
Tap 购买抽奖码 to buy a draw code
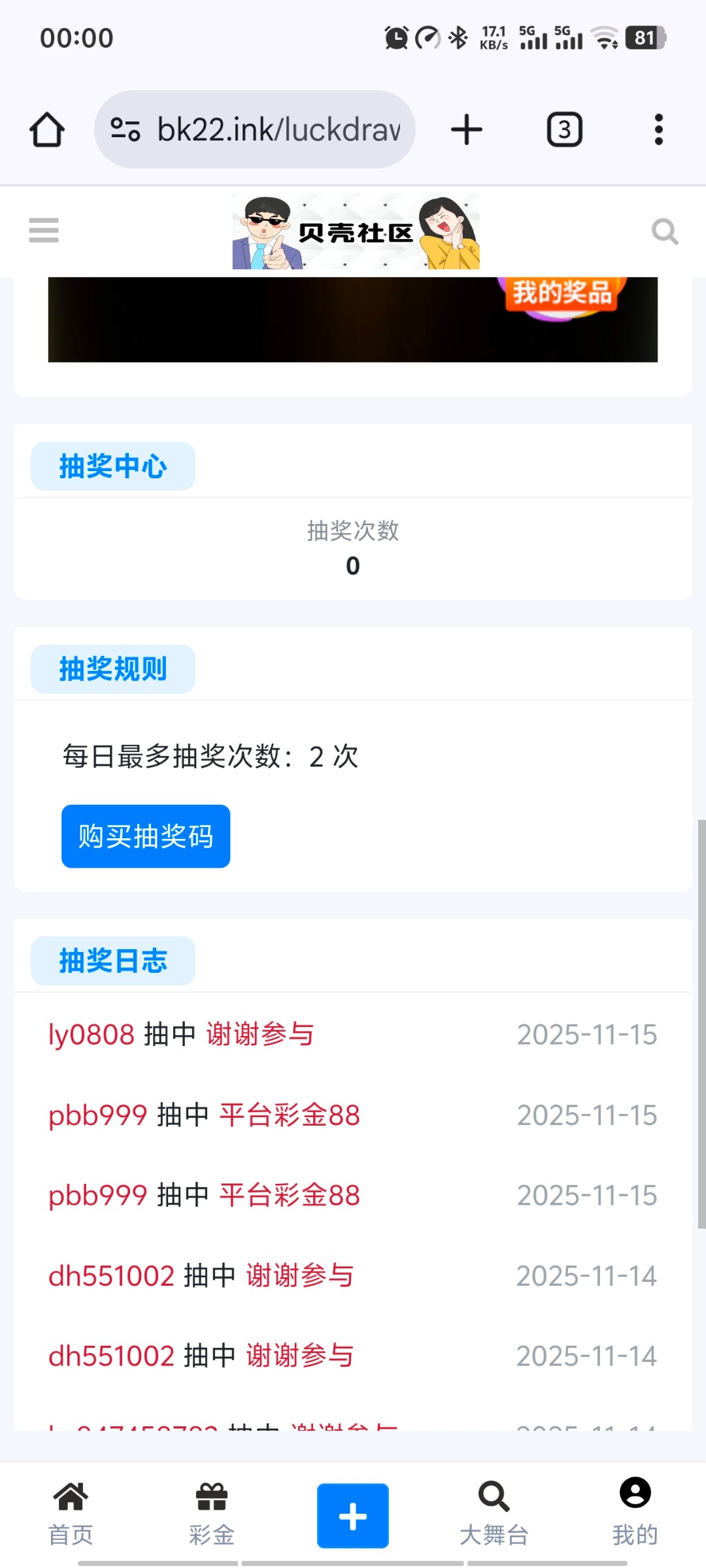coord(145,836)
